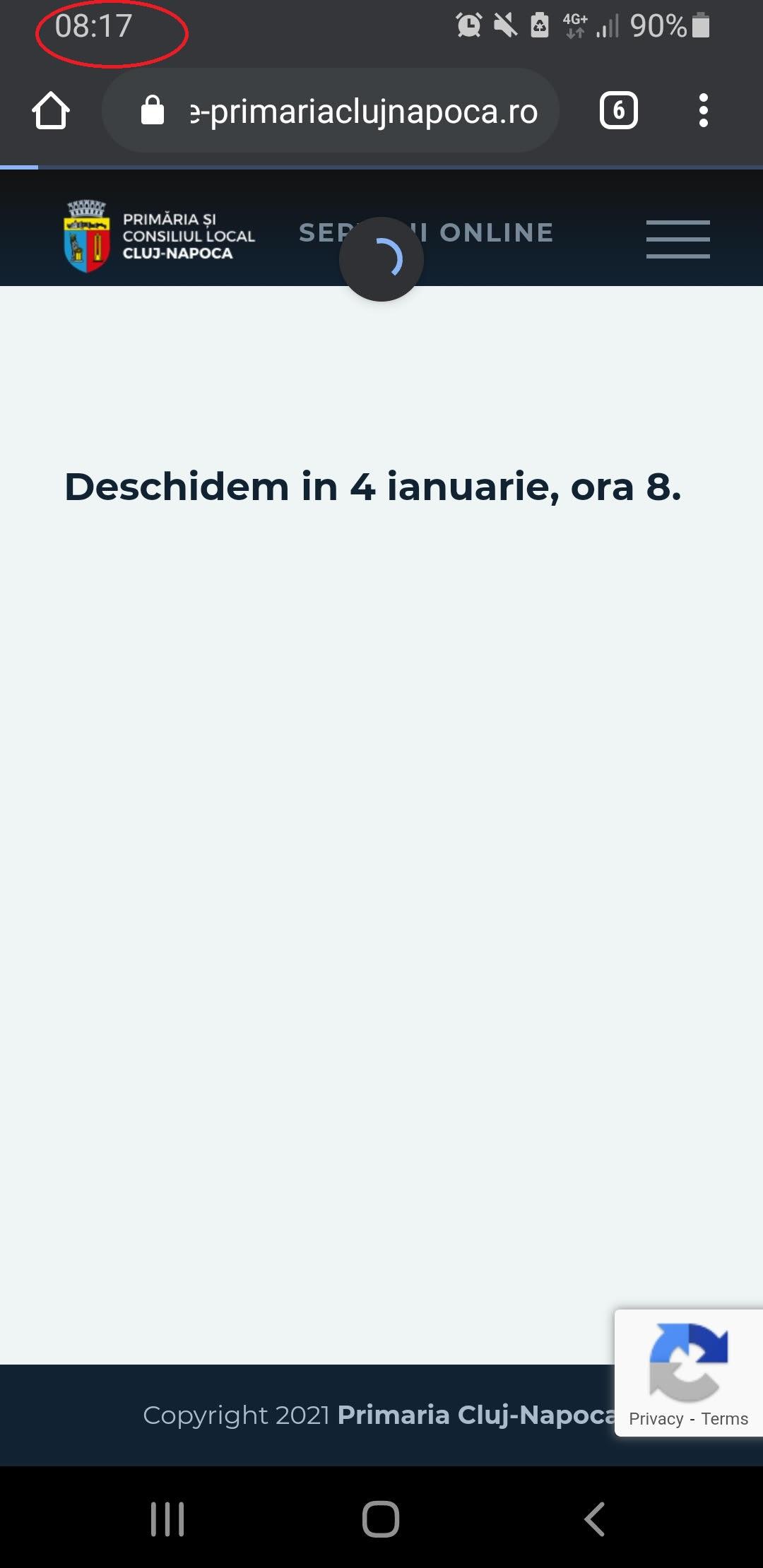The image size is (763, 1568).
Task: Open the tab switcher showing 6 tabs
Action: 618,111
